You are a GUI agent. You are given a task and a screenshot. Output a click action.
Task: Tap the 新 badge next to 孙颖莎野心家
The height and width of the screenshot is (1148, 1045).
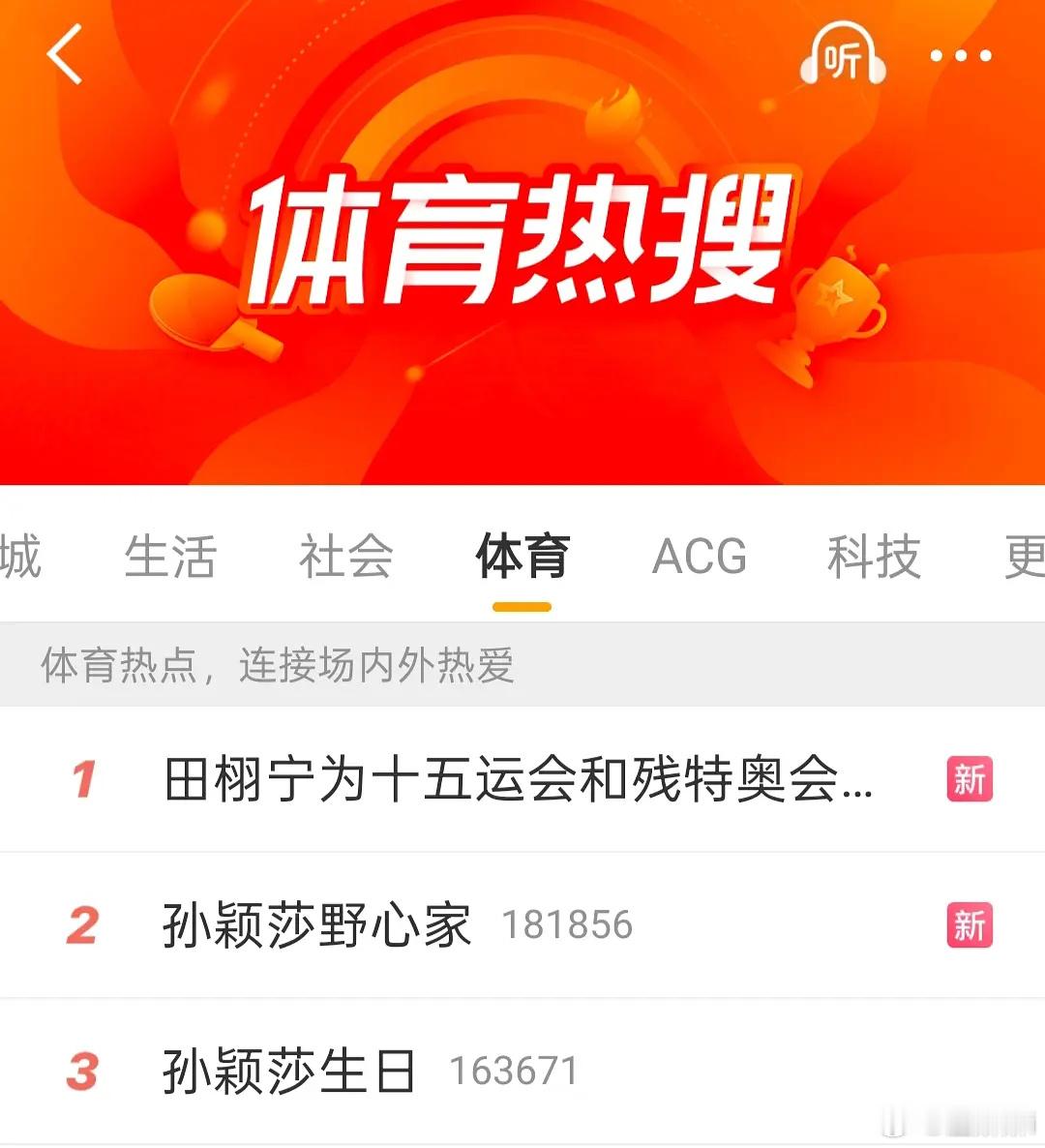click(969, 922)
